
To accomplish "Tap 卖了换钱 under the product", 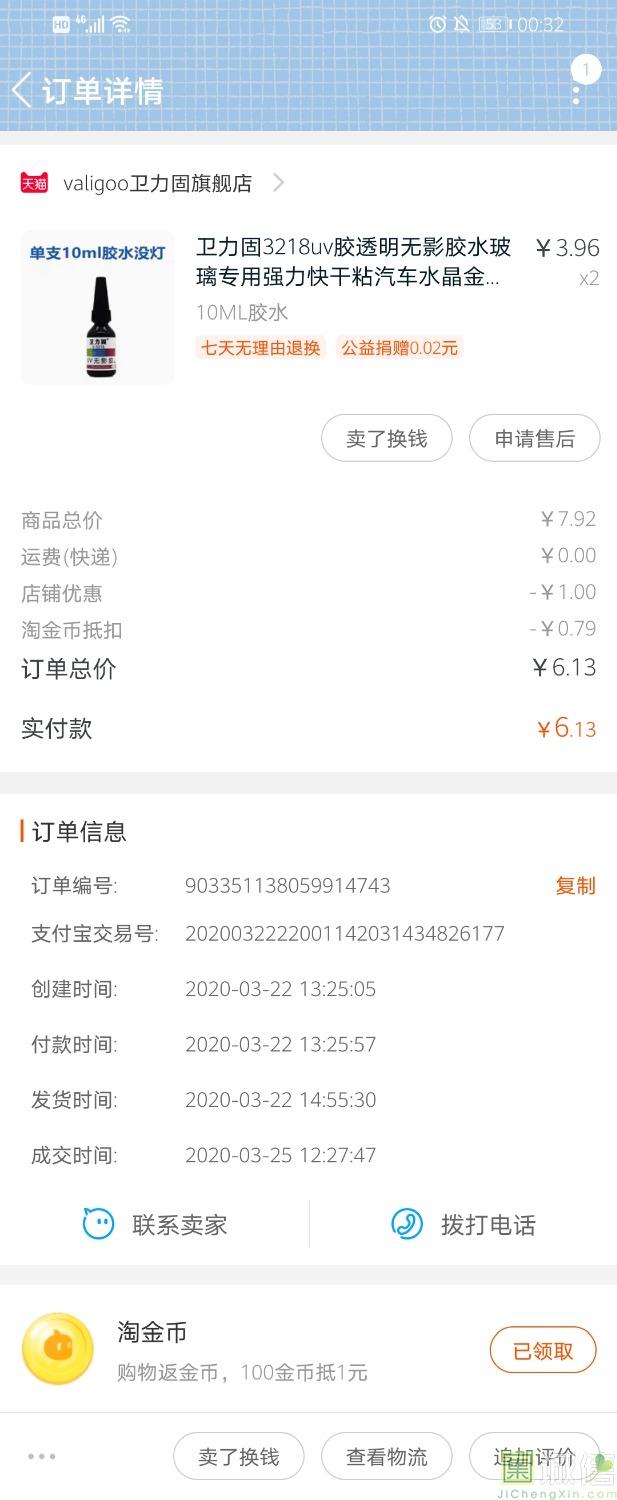I will [x=386, y=439].
